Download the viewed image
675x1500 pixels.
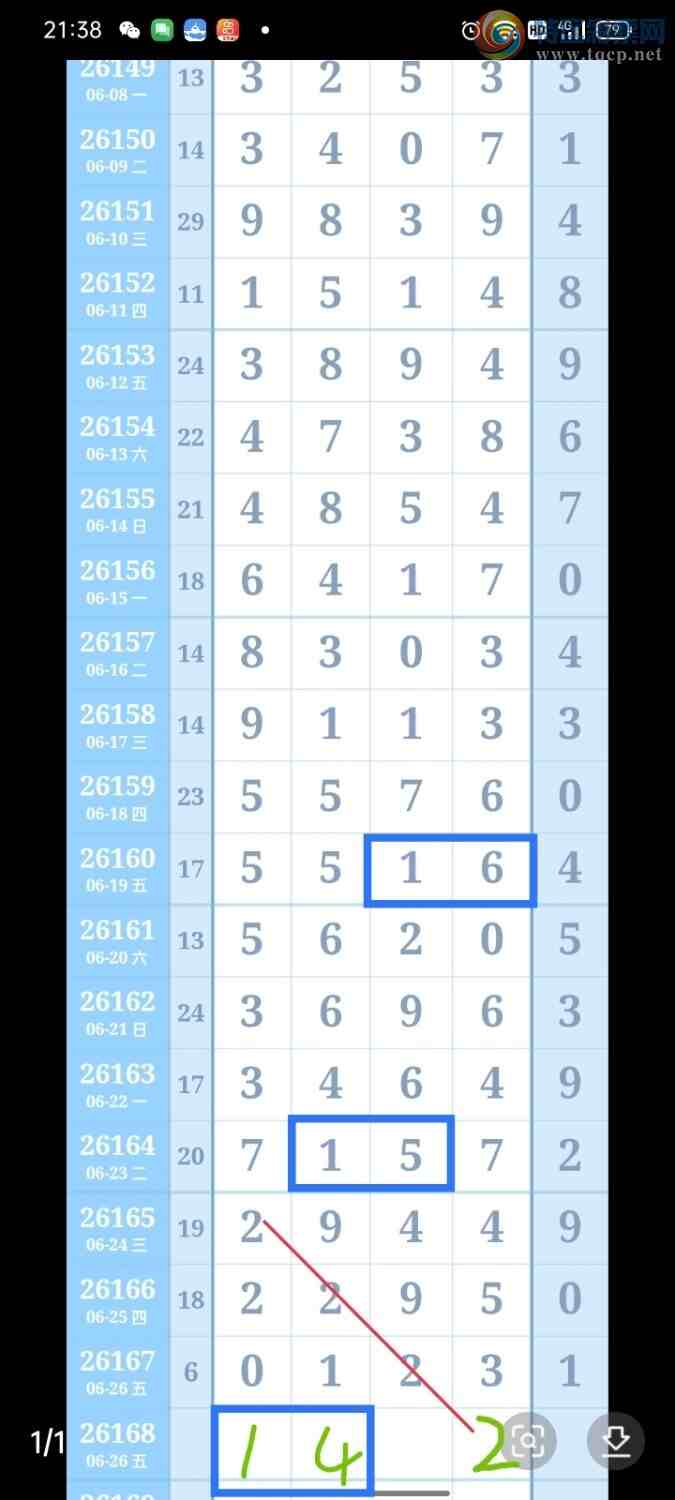pos(616,1440)
